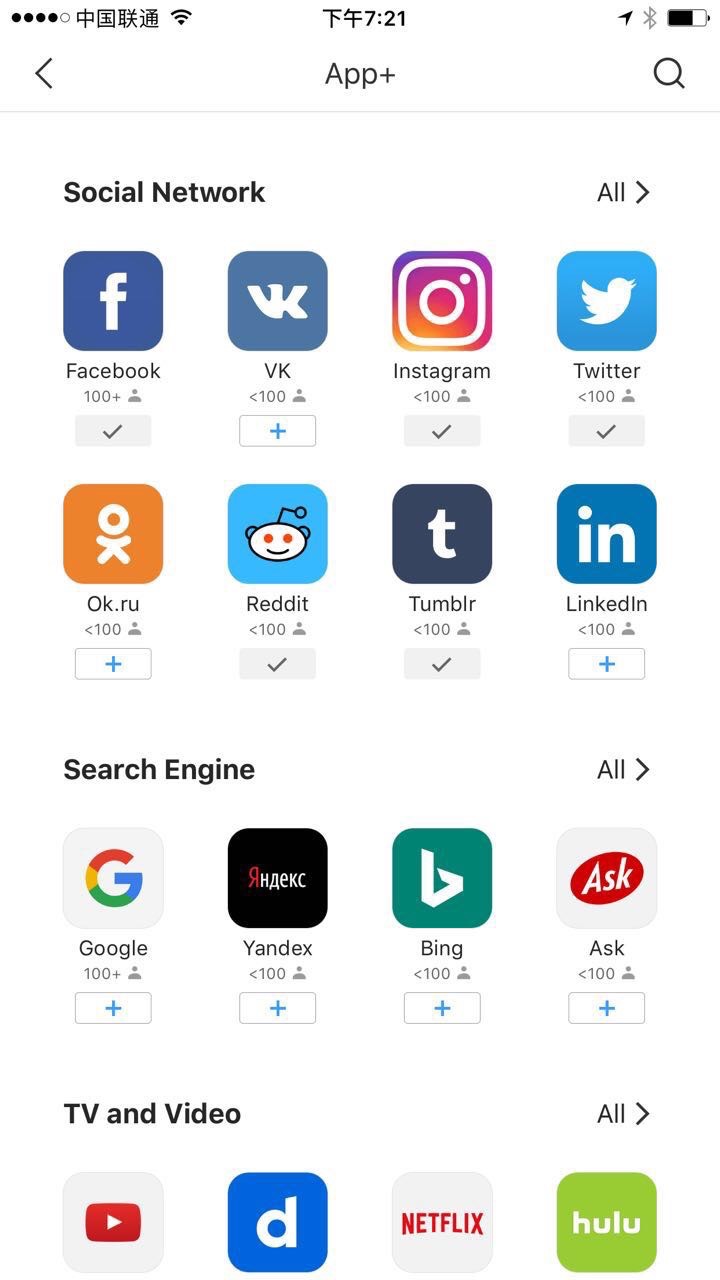The image size is (720, 1280).
Task: Select the VK app icon
Action: point(277,300)
